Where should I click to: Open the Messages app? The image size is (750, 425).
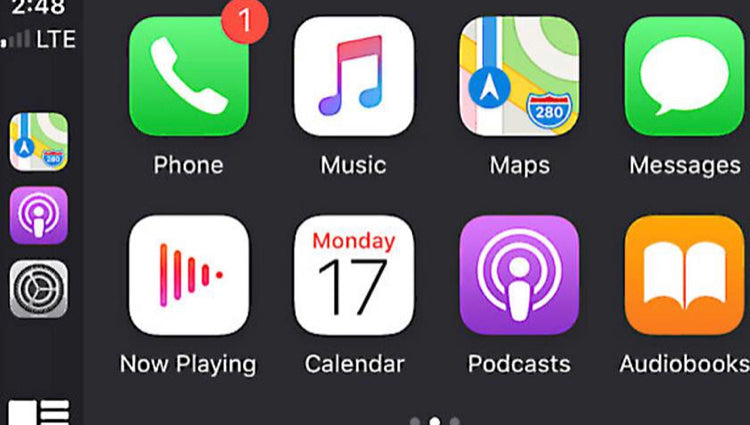(x=684, y=77)
